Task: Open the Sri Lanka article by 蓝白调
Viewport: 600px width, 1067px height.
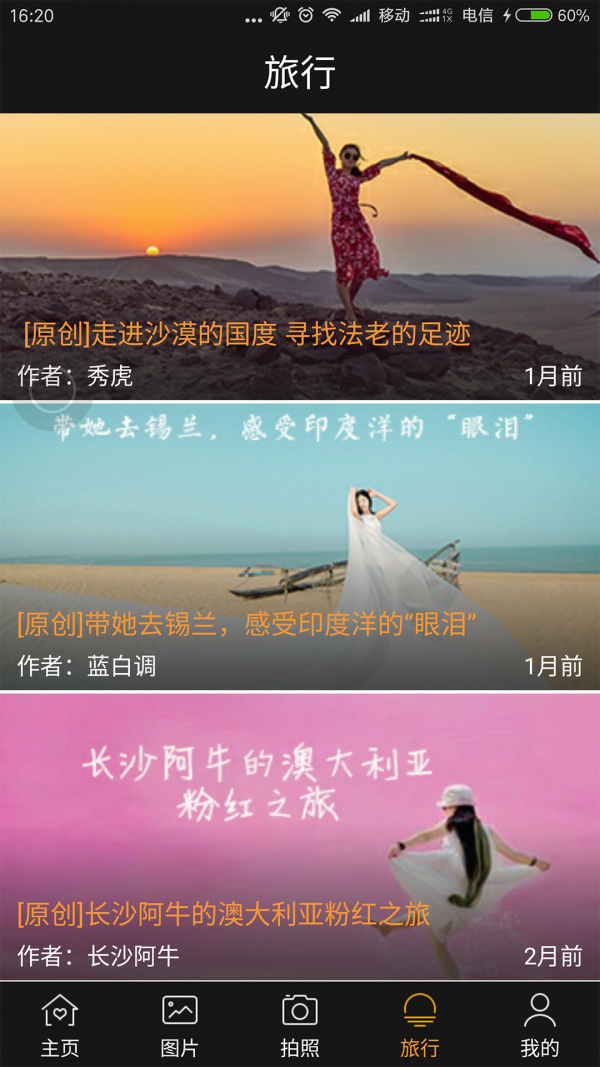Action: point(300,547)
